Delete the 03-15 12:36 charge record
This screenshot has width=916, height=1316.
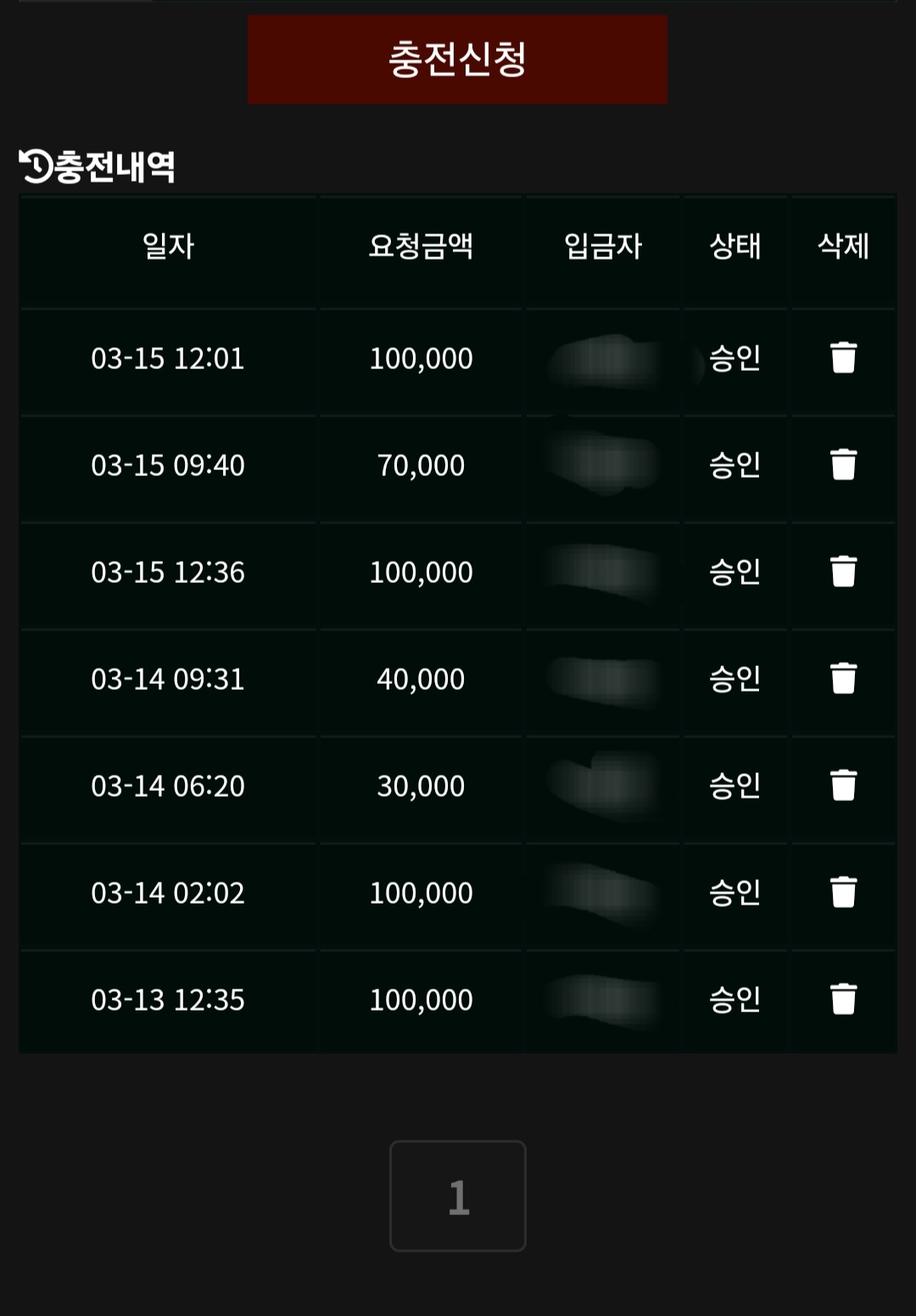[843, 572]
